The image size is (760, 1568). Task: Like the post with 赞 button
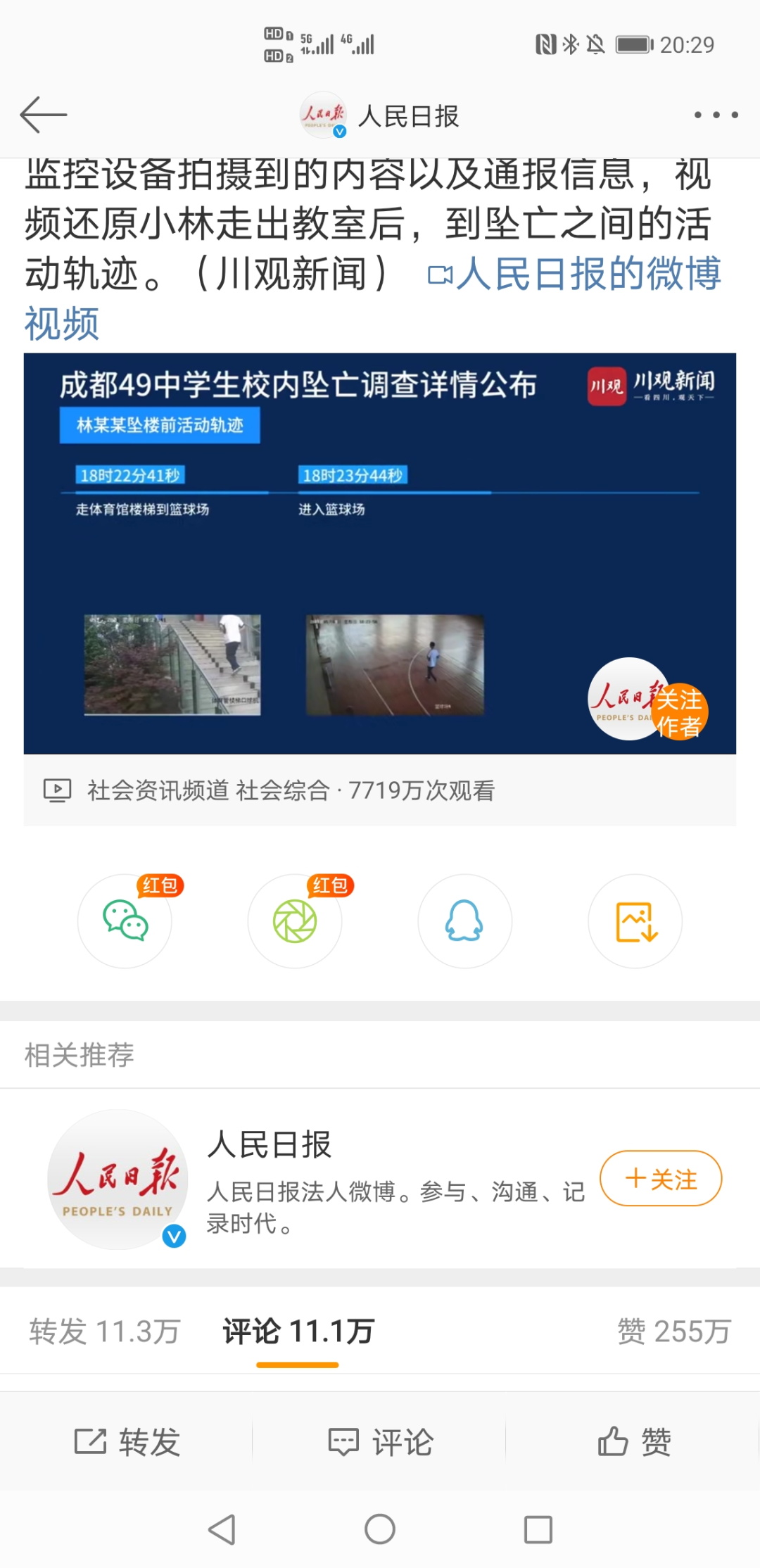pyautogui.click(x=634, y=1442)
